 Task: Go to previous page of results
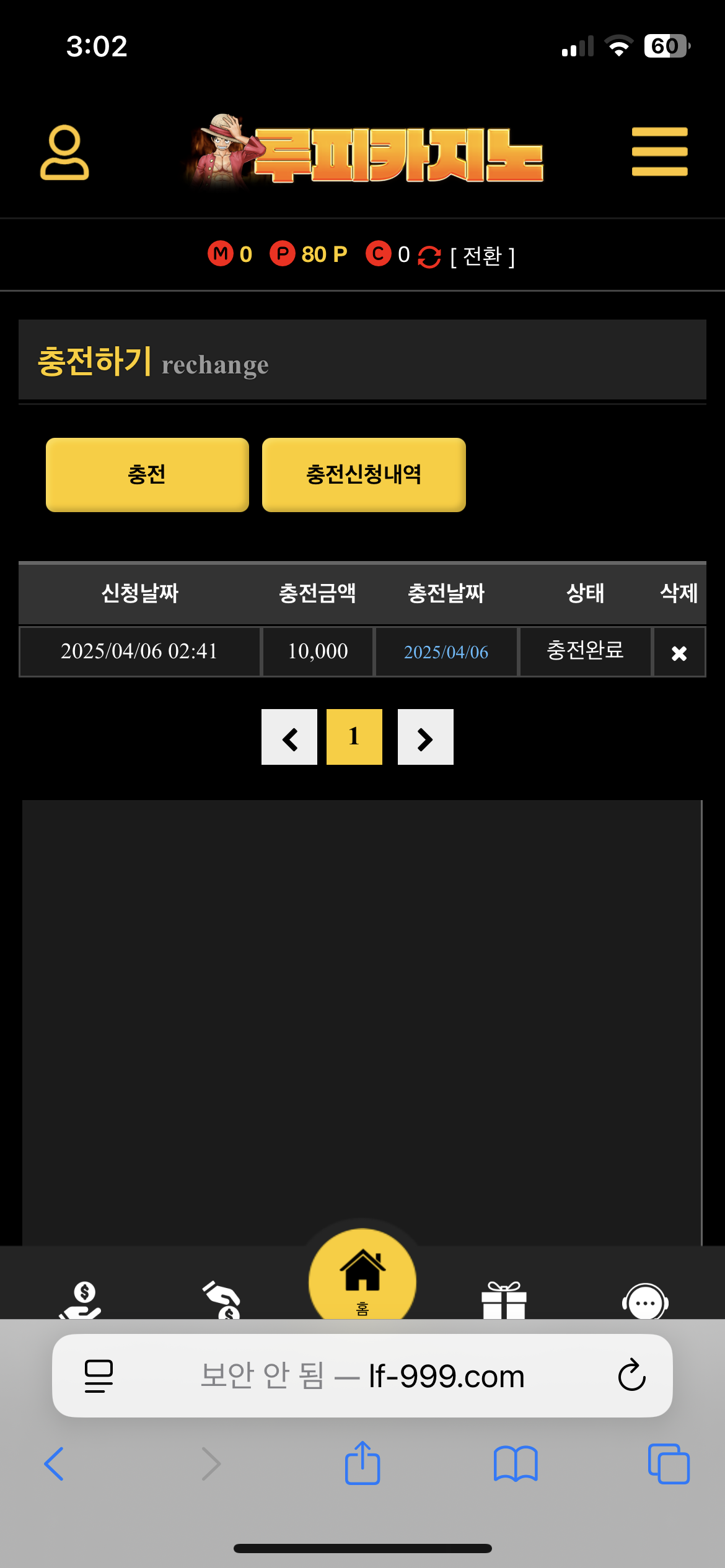289,738
